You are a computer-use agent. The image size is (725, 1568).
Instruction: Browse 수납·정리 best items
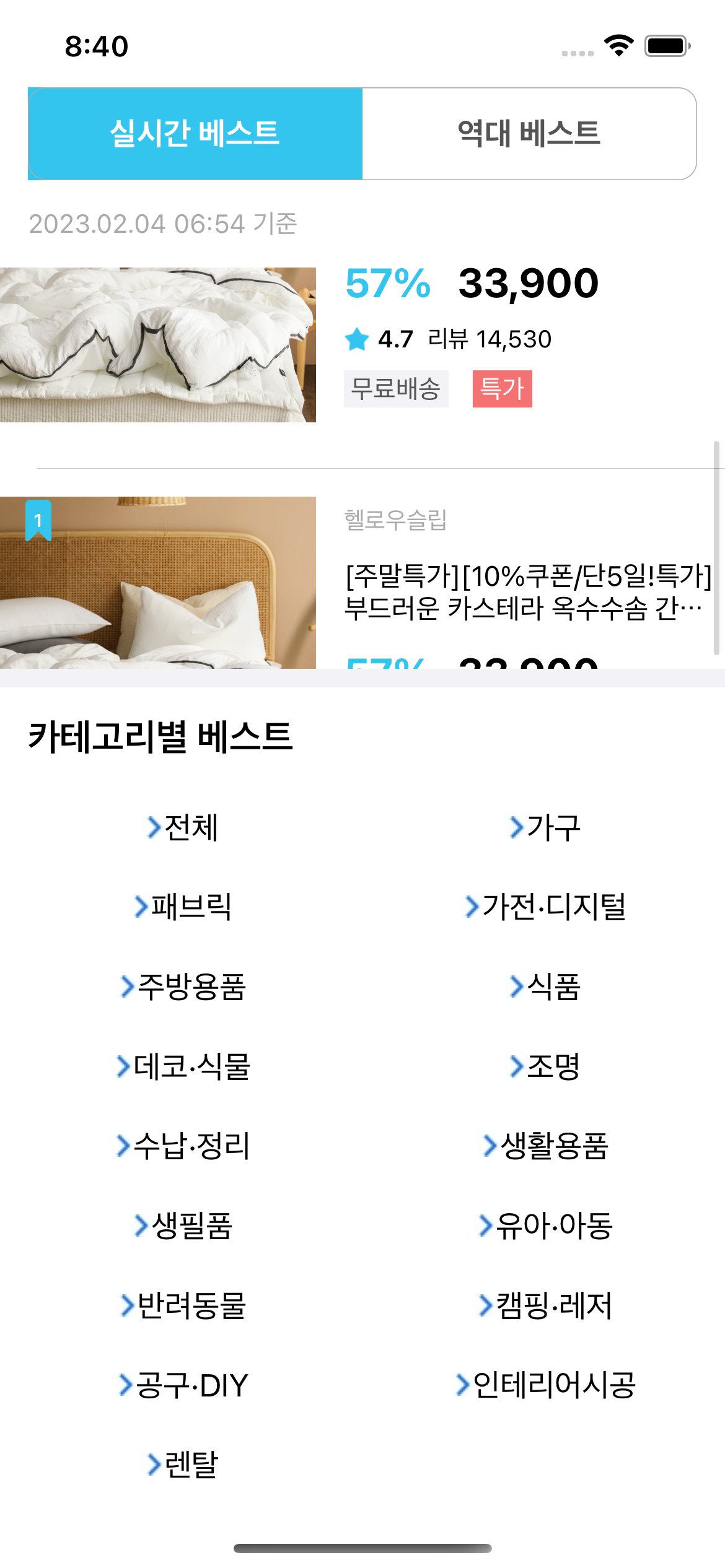click(x=183, y=1146)
